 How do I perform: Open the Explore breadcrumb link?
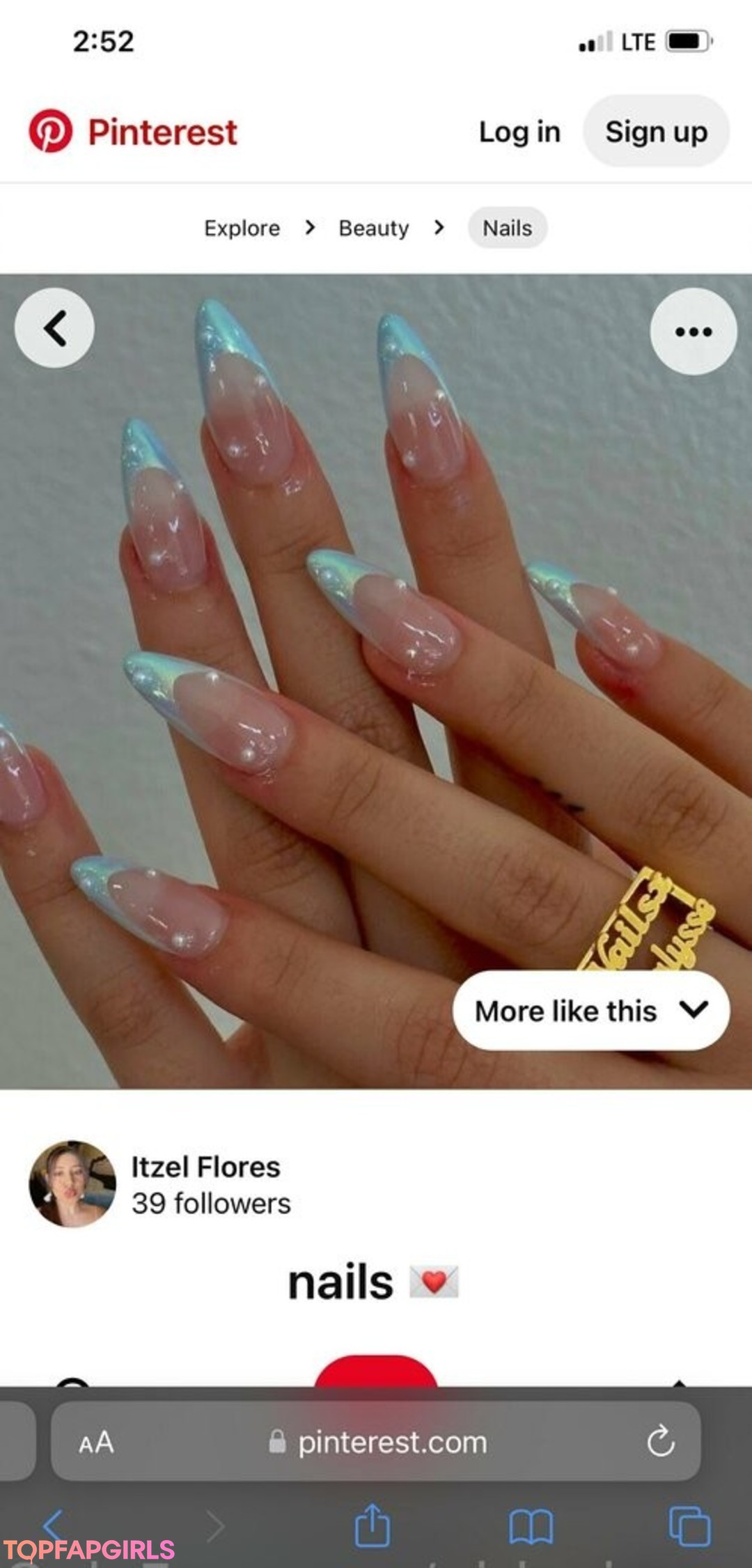point(242,228)
